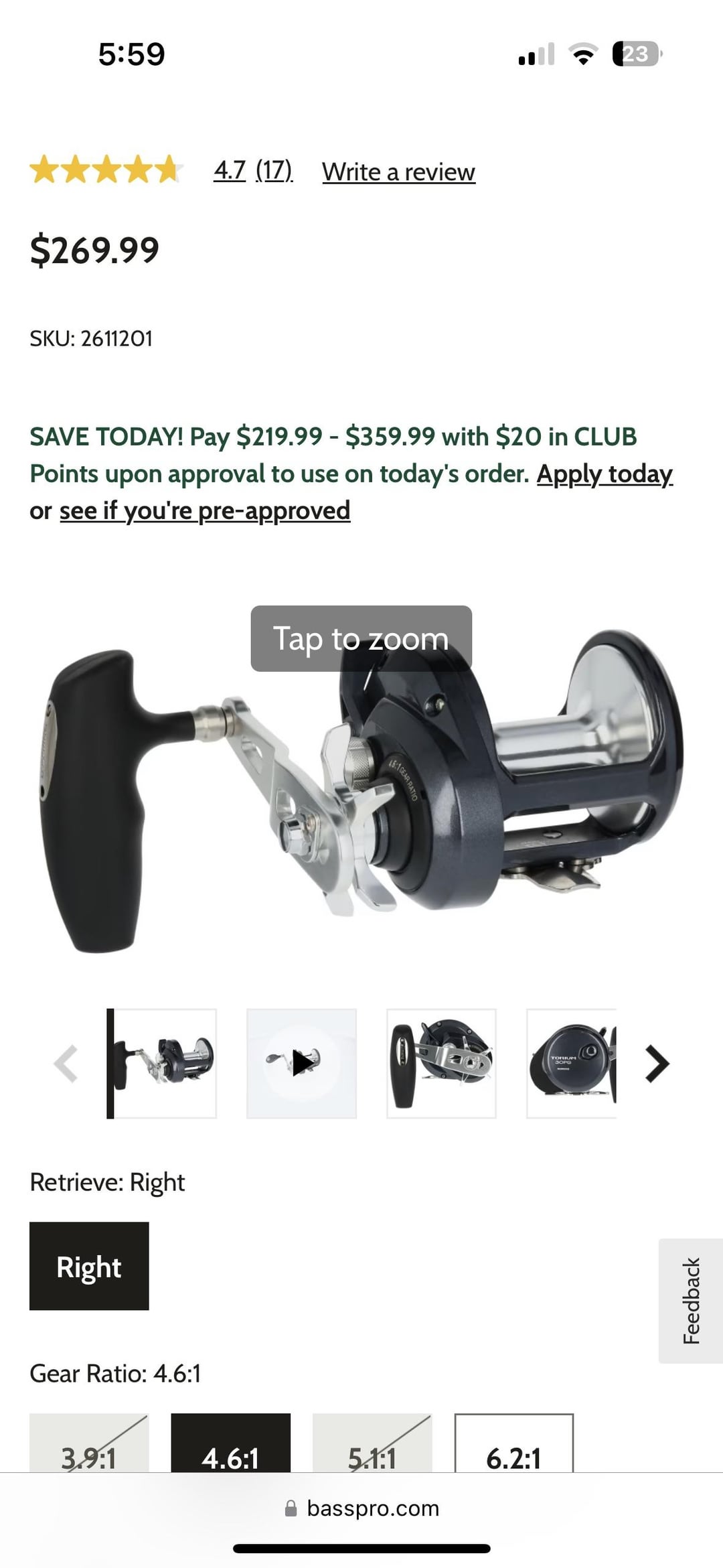
Task: View the Torium side-plate thumbnail
Action: pos(571,1064)
